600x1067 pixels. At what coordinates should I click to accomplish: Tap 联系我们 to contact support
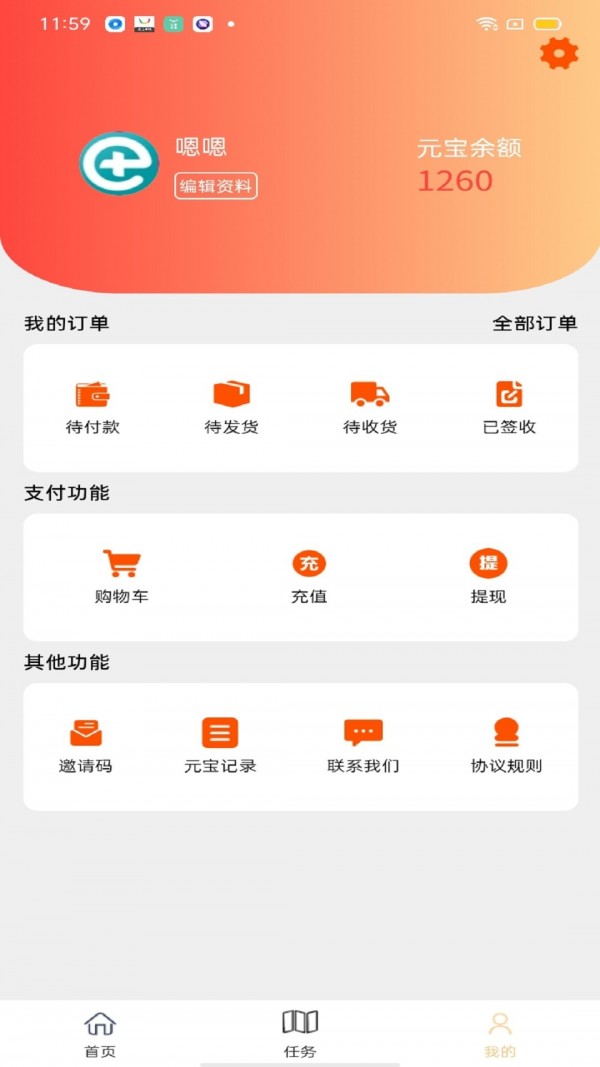363,747
